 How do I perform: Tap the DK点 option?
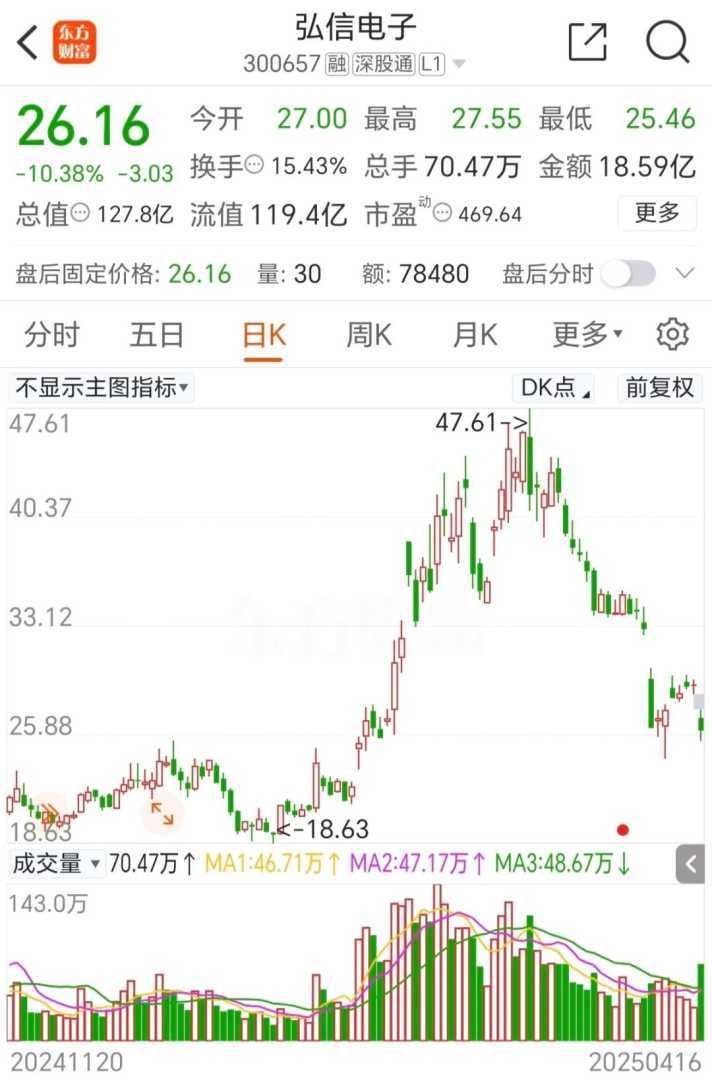554,388
